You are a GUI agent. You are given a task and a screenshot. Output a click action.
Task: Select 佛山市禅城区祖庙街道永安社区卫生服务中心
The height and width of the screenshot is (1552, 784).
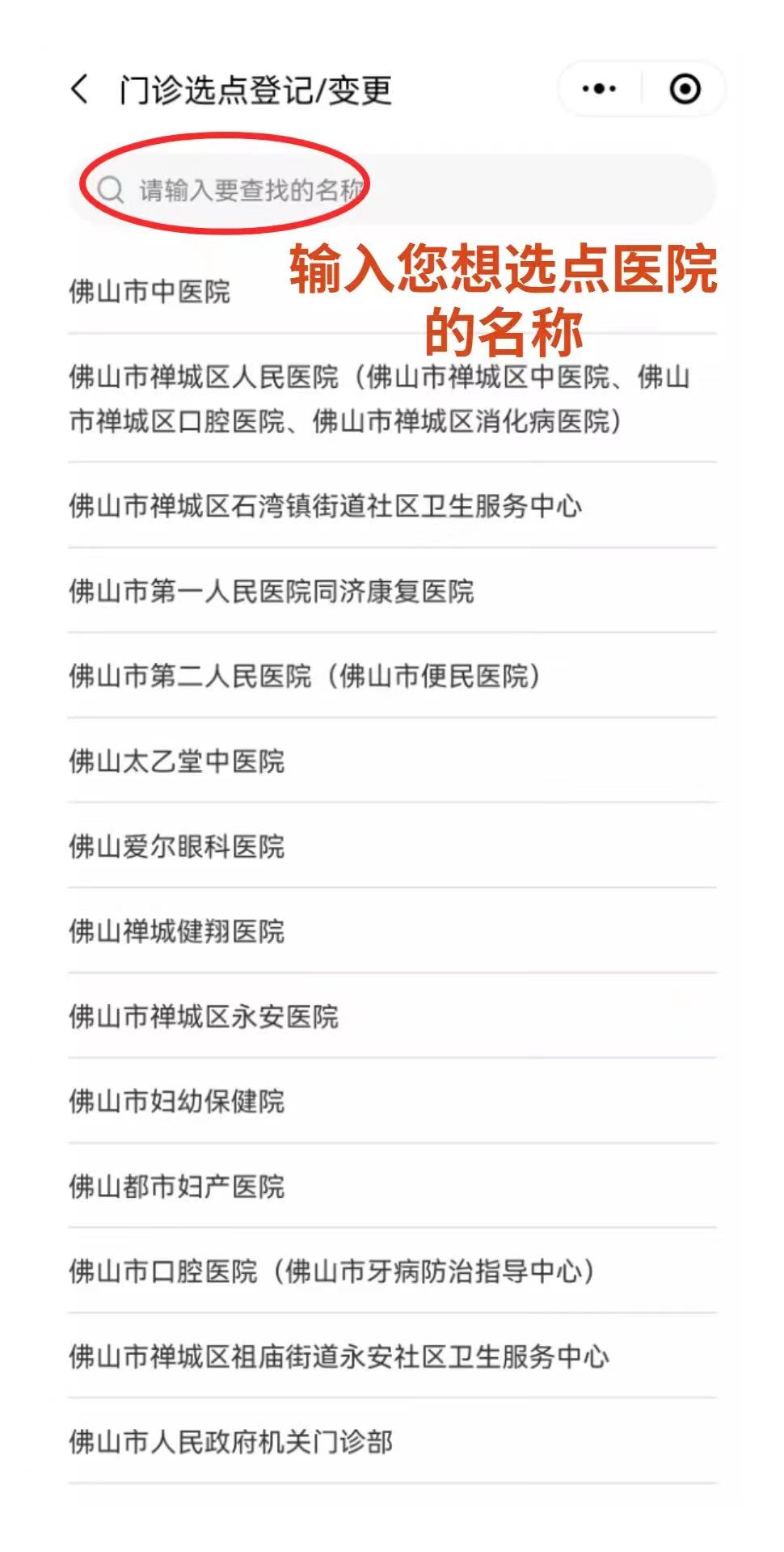393,1356
